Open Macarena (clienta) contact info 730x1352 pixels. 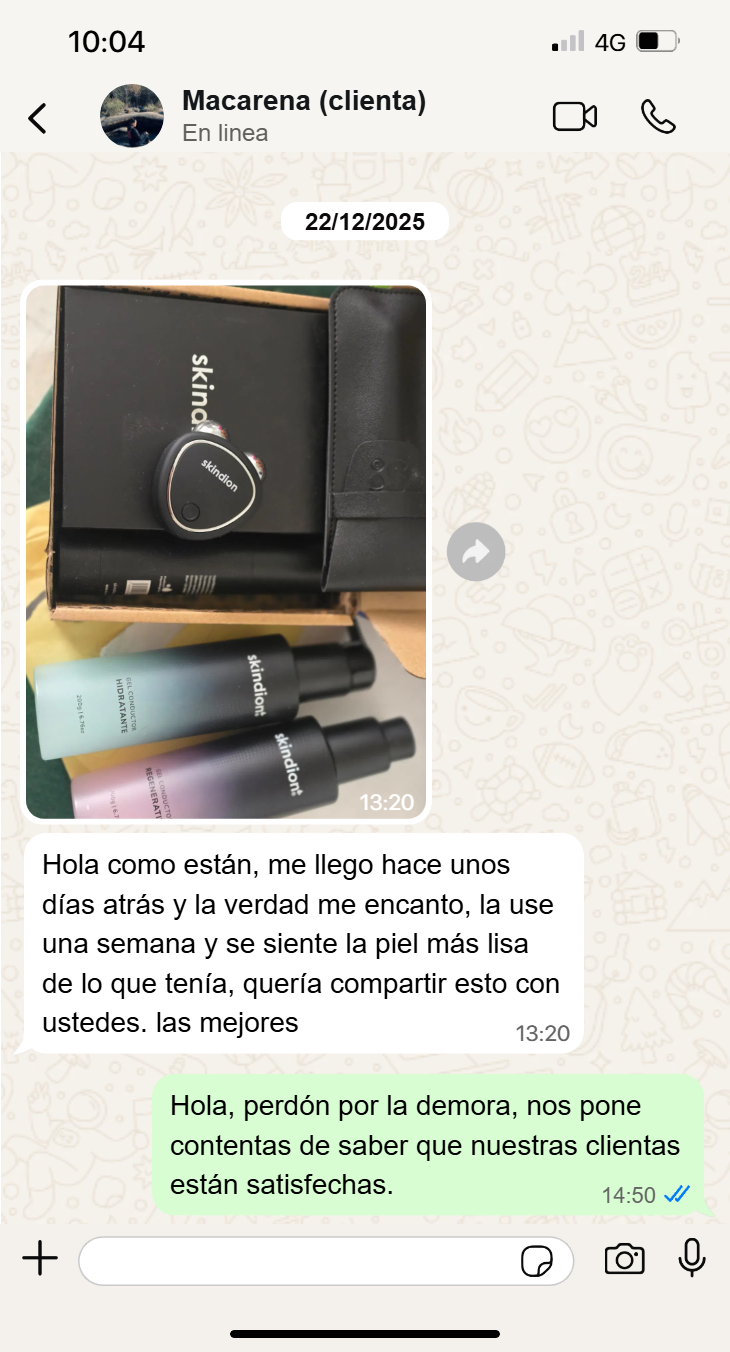[x=304, y=116]
